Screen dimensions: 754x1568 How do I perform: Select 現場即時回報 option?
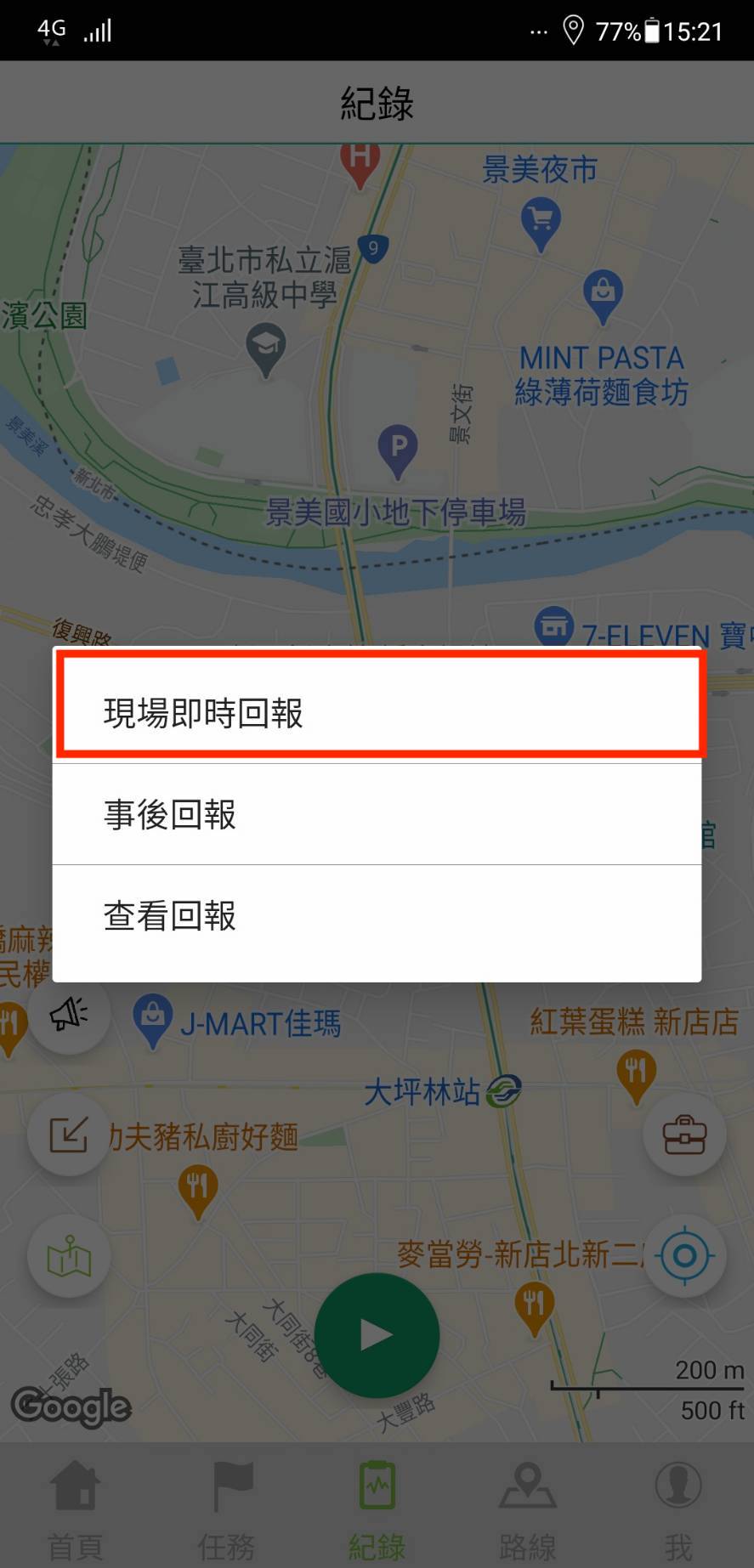tap(377, 712)
